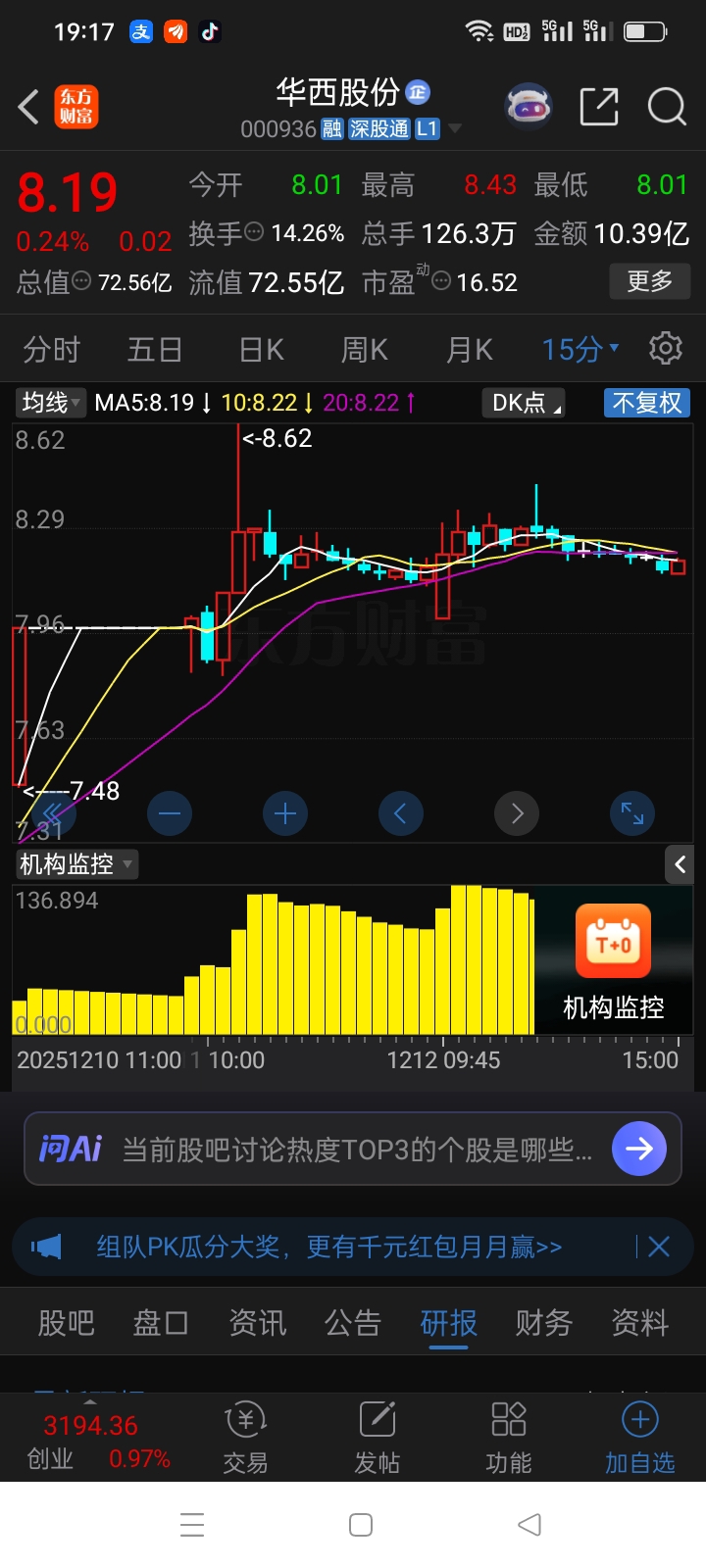Send the 问AI suggested question

(638, 1149)
